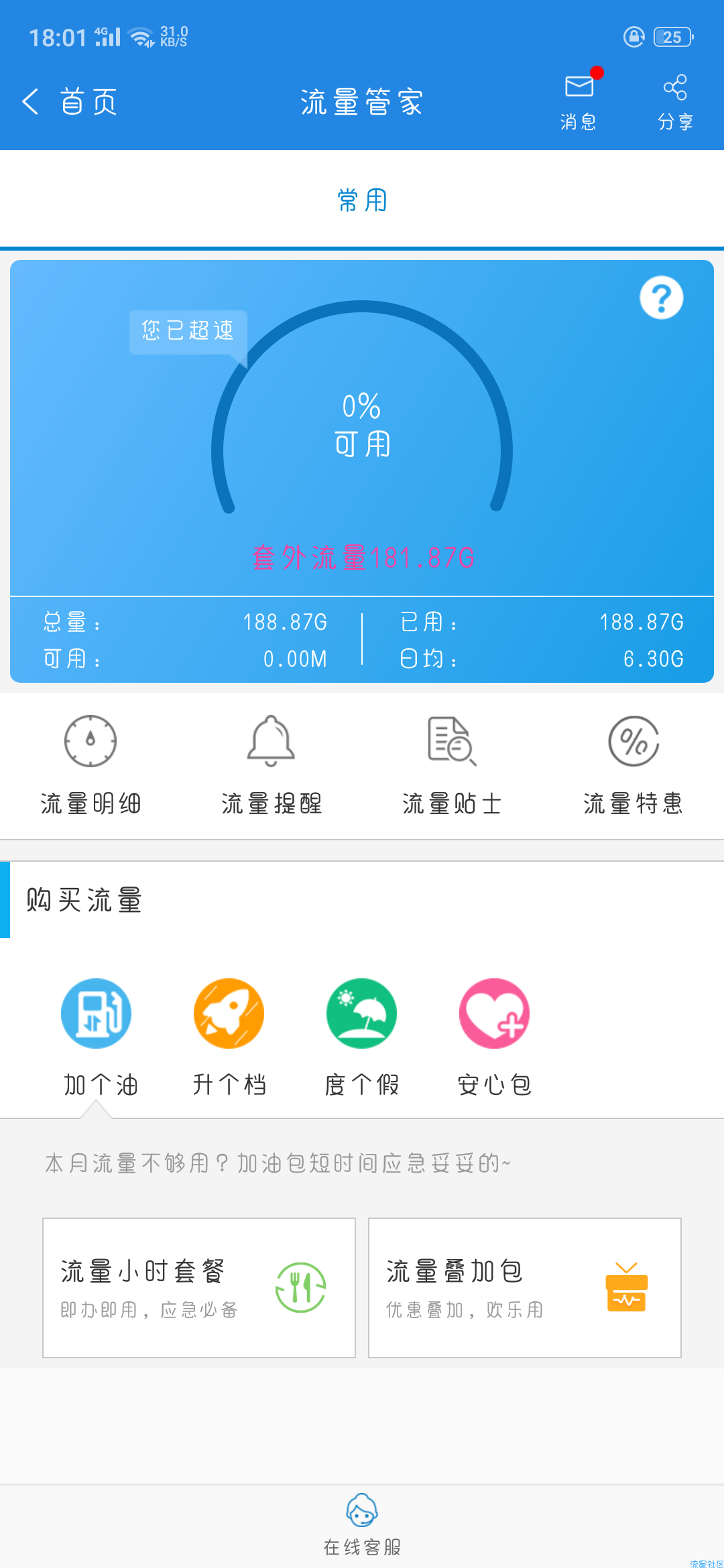Open the 消息 inbox
This screenshot has width=724, height=1568.
579,101
